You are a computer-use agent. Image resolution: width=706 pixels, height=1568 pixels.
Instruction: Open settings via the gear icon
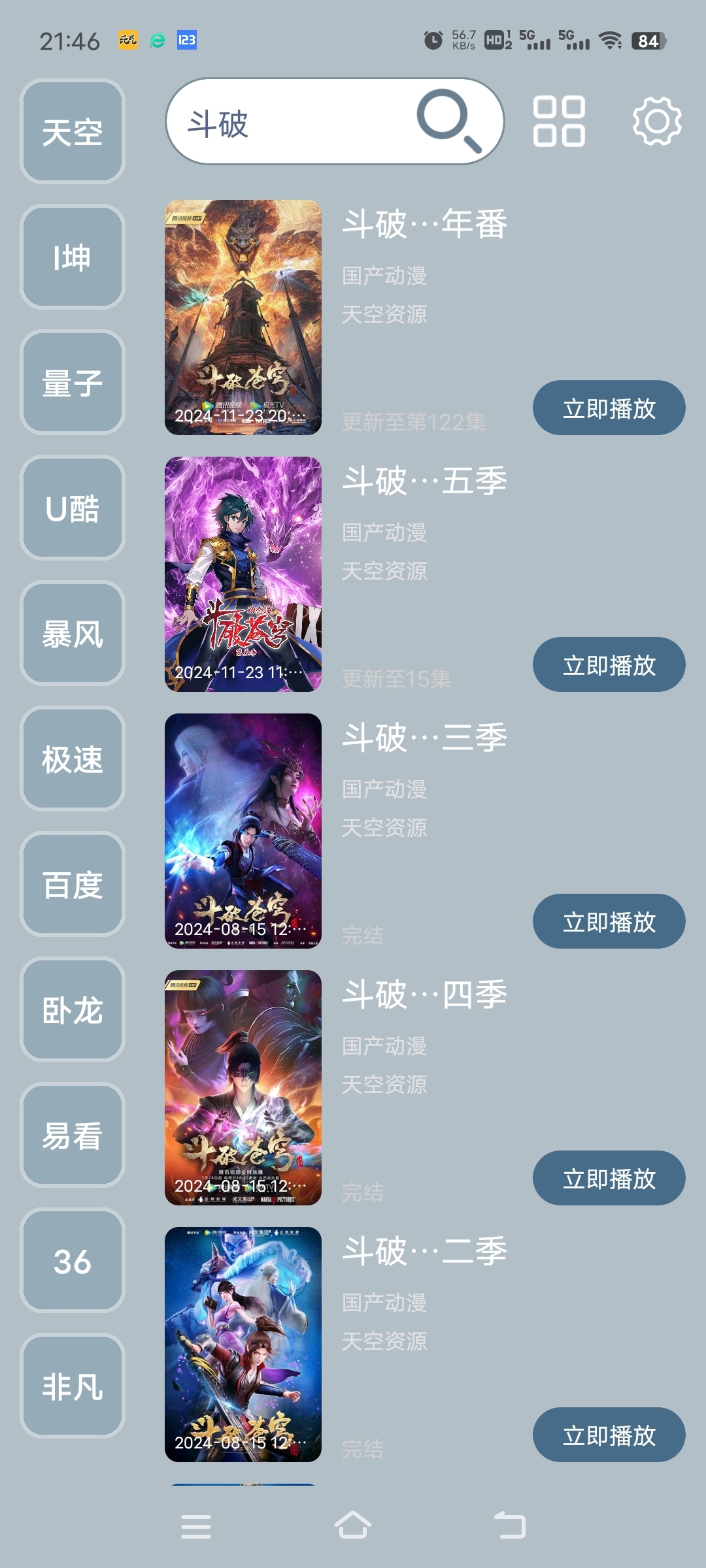(657, 122)
